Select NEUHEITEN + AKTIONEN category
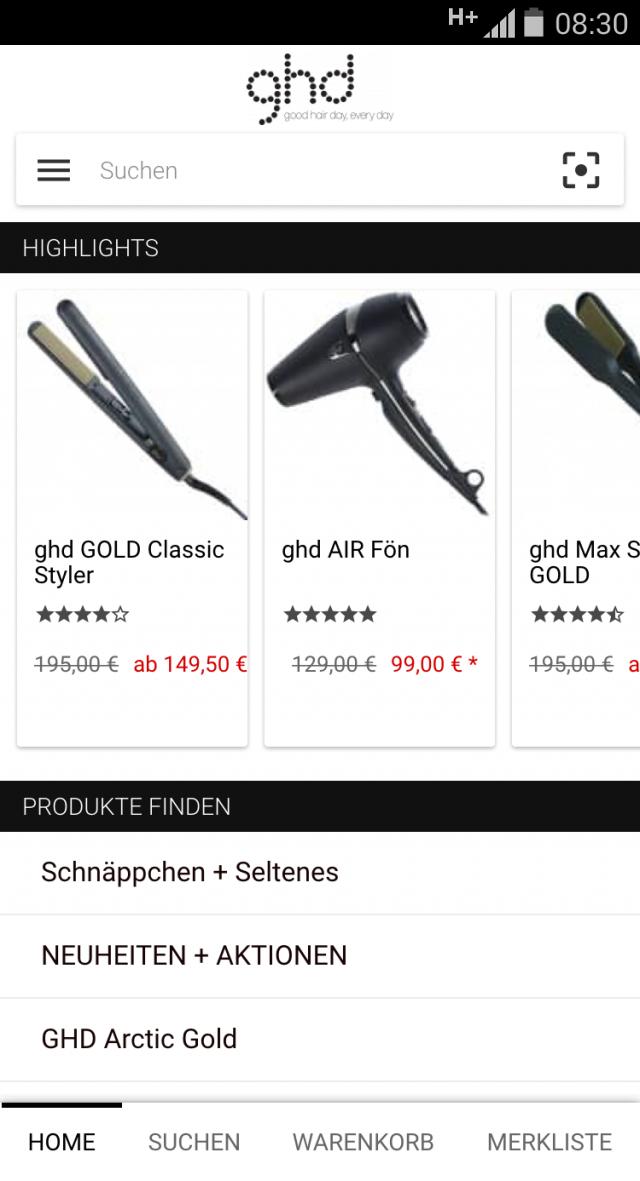Screen dimensions: 640x1181 320,955
